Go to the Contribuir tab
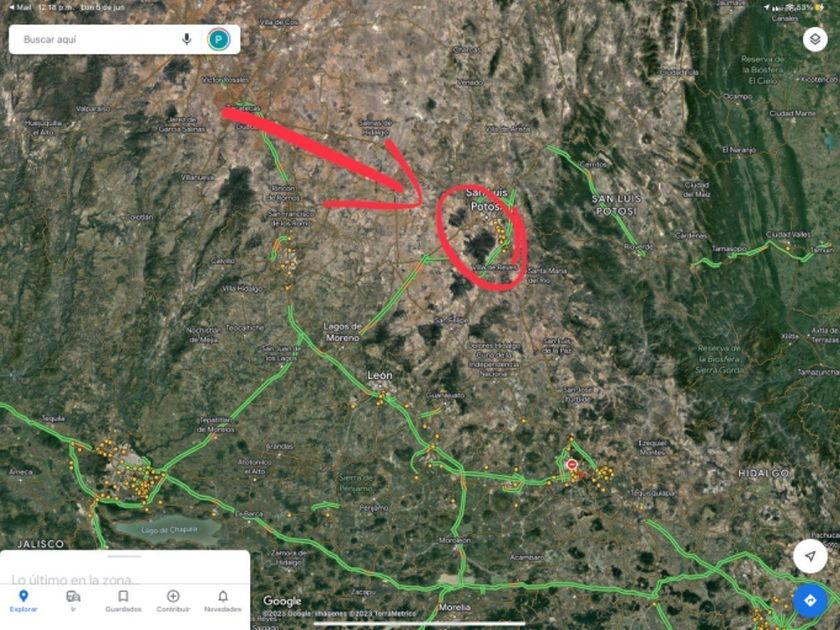This screenshot has height=630, width=840. (173, 601)
